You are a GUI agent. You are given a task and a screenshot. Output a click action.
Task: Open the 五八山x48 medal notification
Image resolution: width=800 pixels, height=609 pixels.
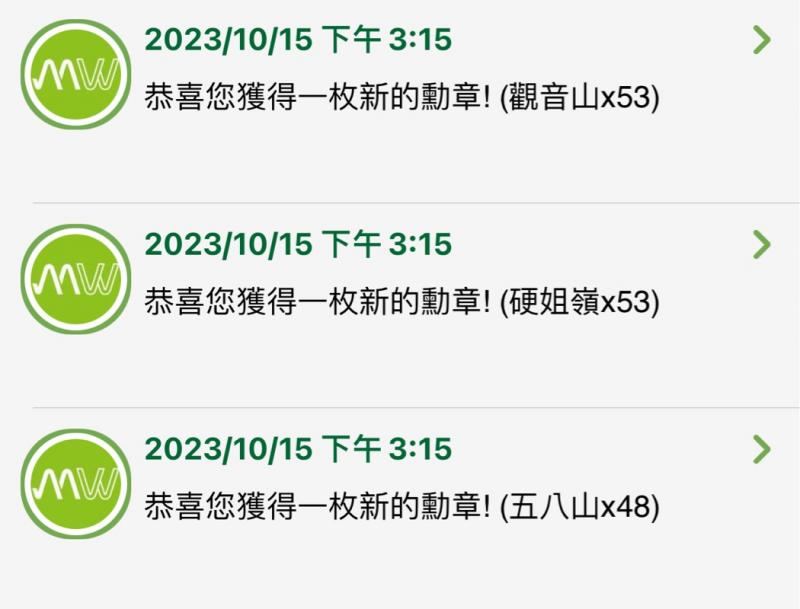pos(400,509)
